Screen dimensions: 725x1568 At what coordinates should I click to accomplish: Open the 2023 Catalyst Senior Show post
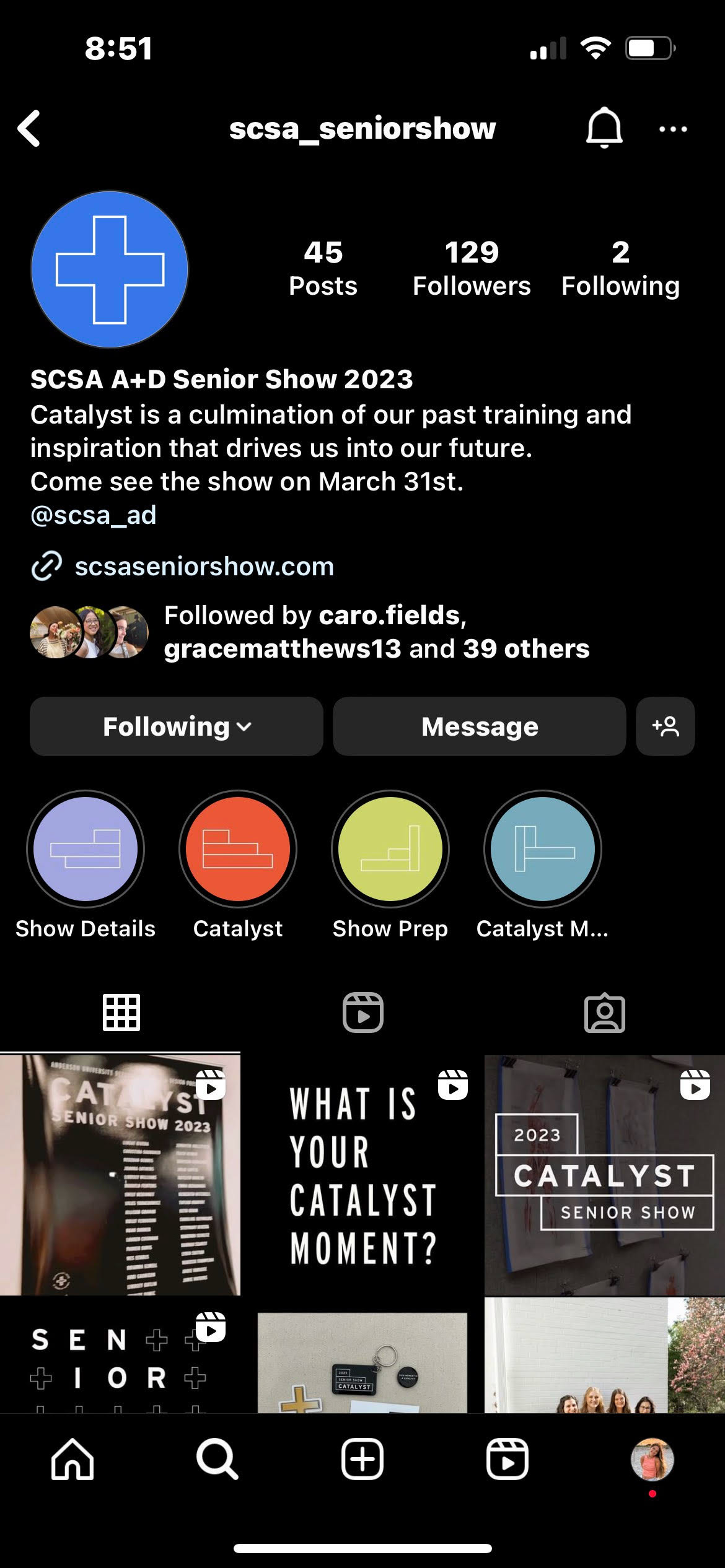click(605, 1175)
